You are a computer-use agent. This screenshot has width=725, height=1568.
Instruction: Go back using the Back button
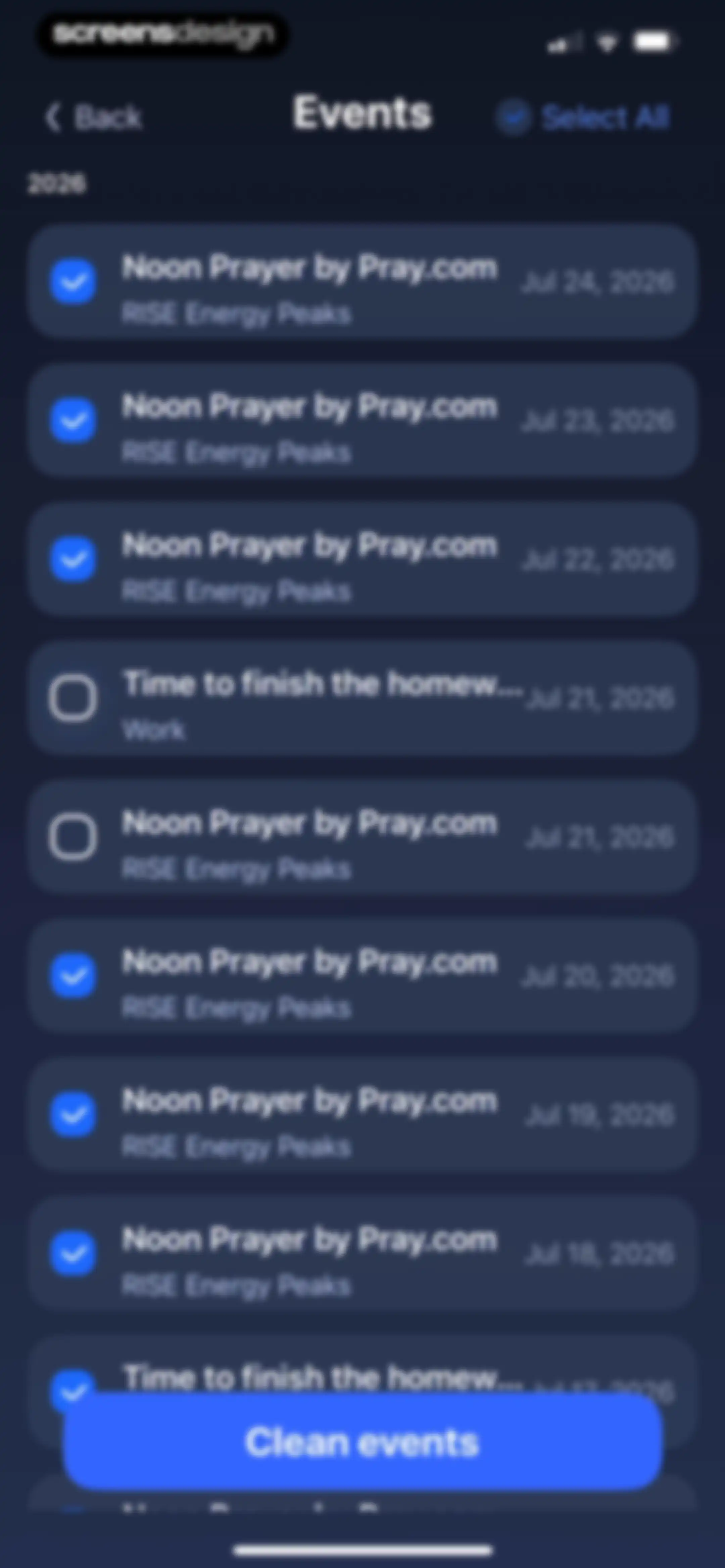94,117
